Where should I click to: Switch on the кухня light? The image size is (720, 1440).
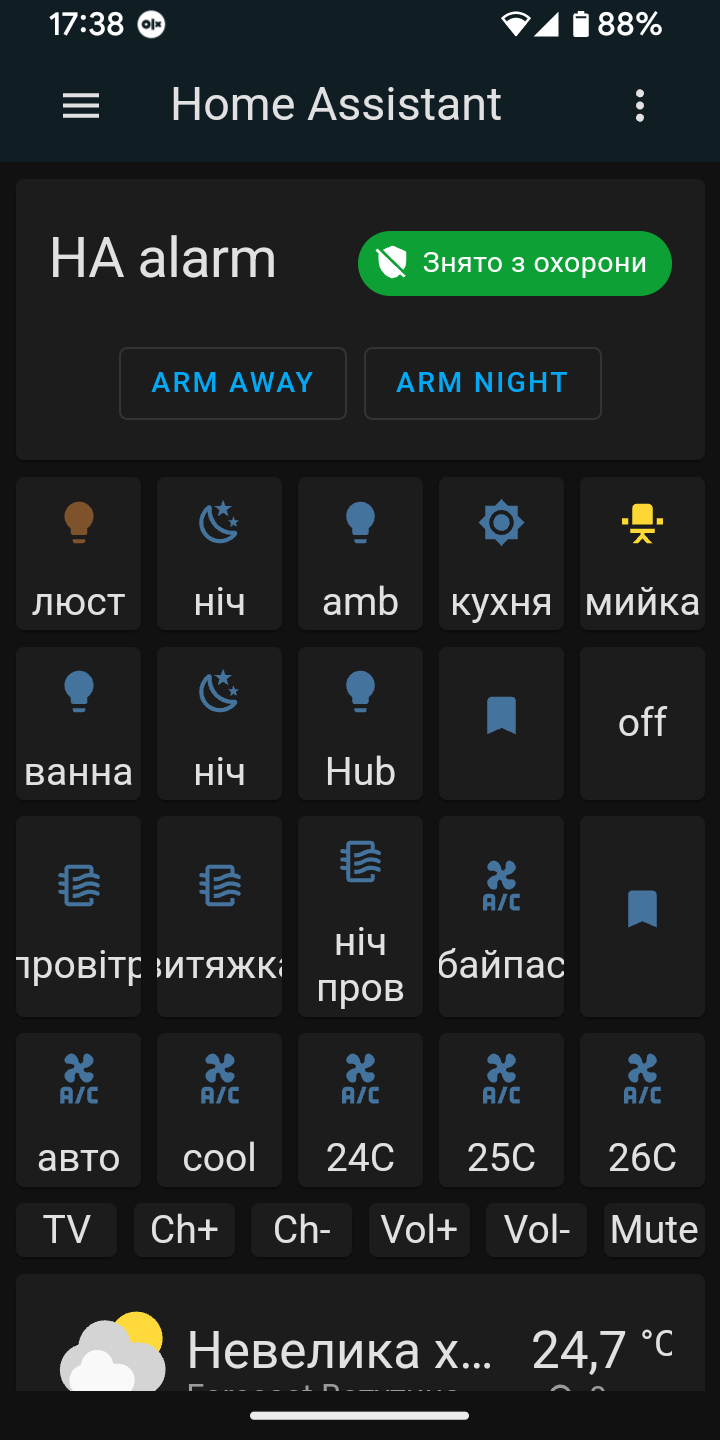coord(501,554)
